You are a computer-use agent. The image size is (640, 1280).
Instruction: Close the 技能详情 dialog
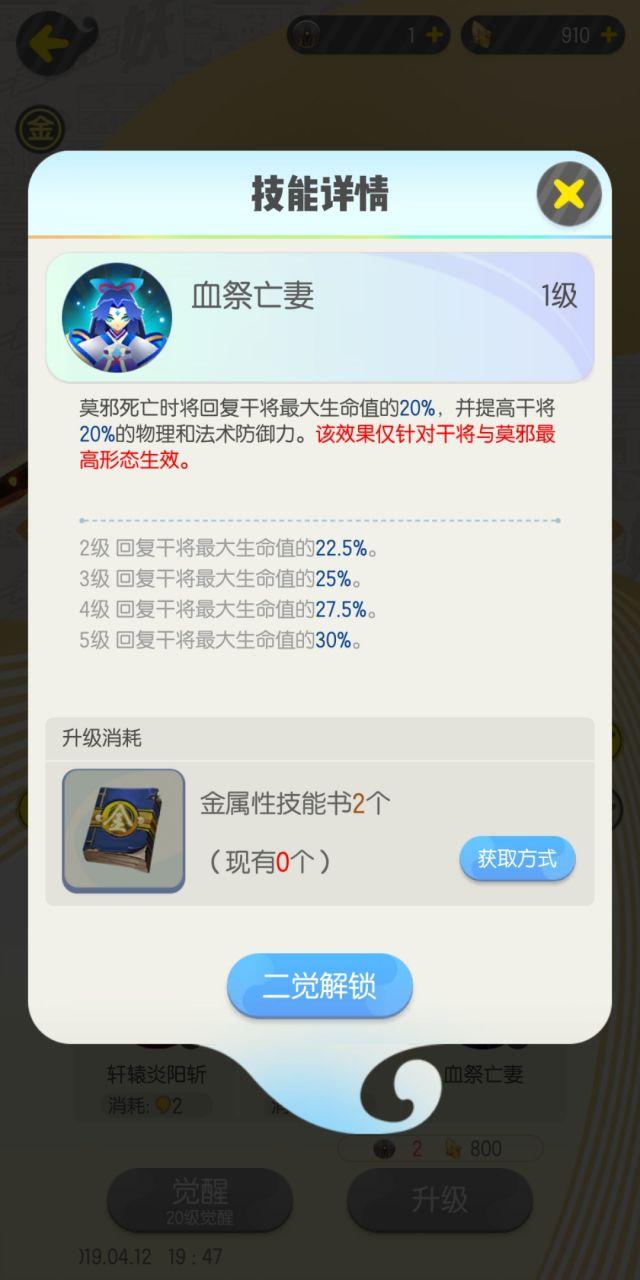tap(568, 193)
